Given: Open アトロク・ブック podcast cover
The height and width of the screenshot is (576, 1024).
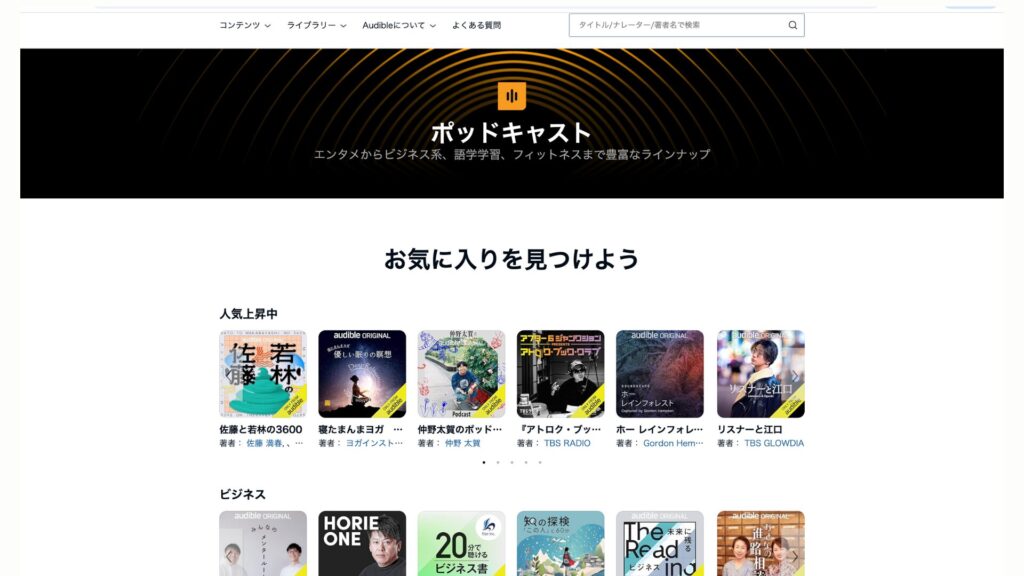Looking at the screenshot, I should click(x=560, y=373).
